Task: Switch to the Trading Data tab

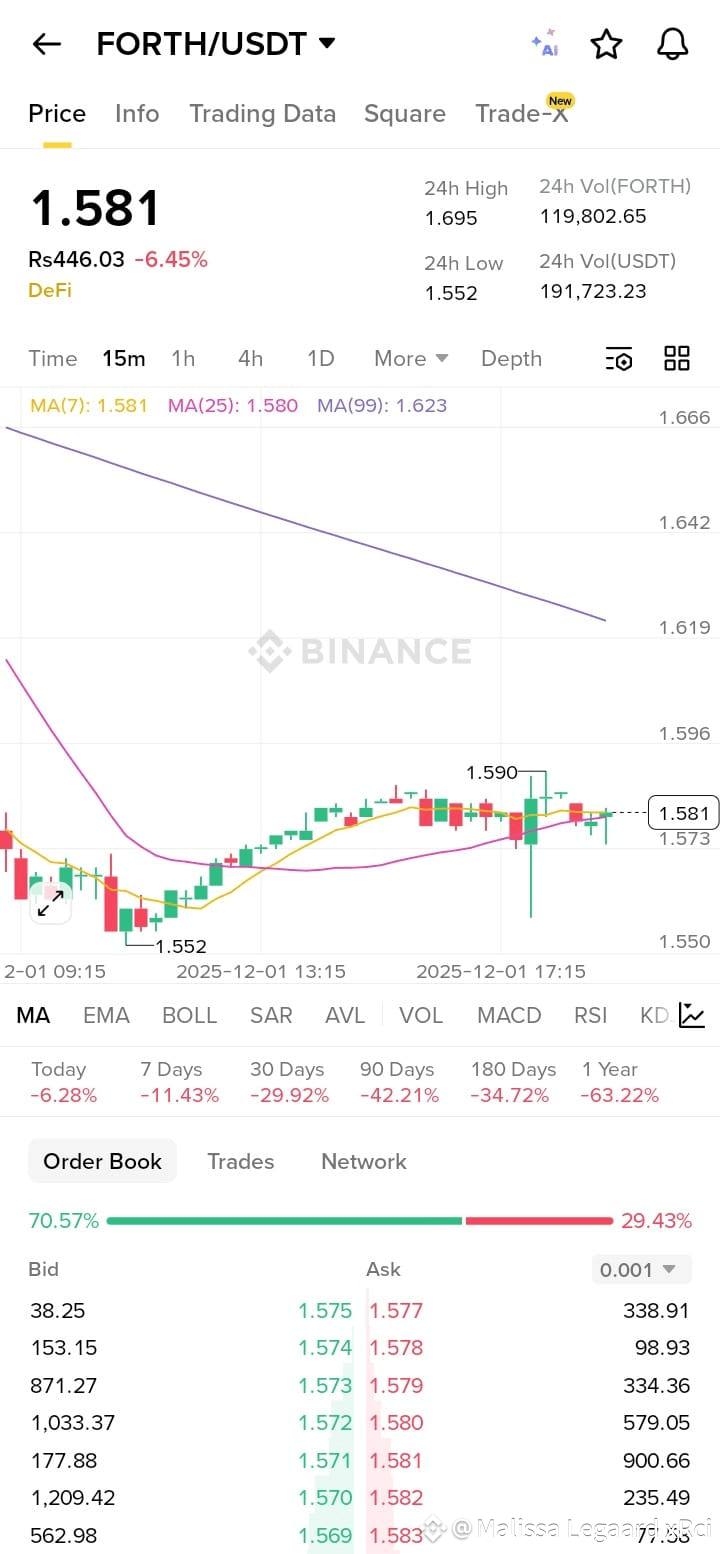Action: pos(262,113)
